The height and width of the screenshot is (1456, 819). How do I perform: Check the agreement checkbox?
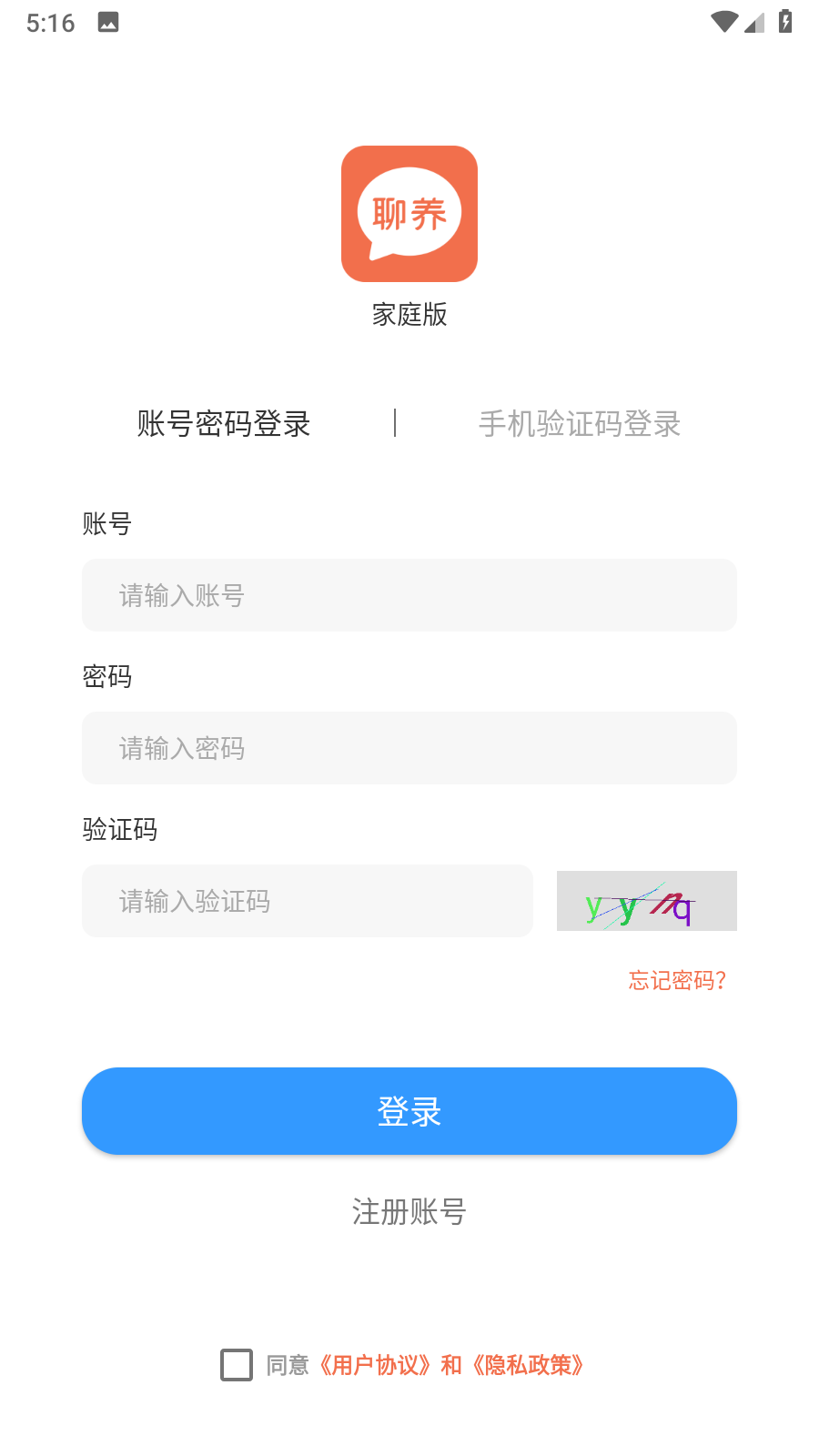click(237, 1365)
